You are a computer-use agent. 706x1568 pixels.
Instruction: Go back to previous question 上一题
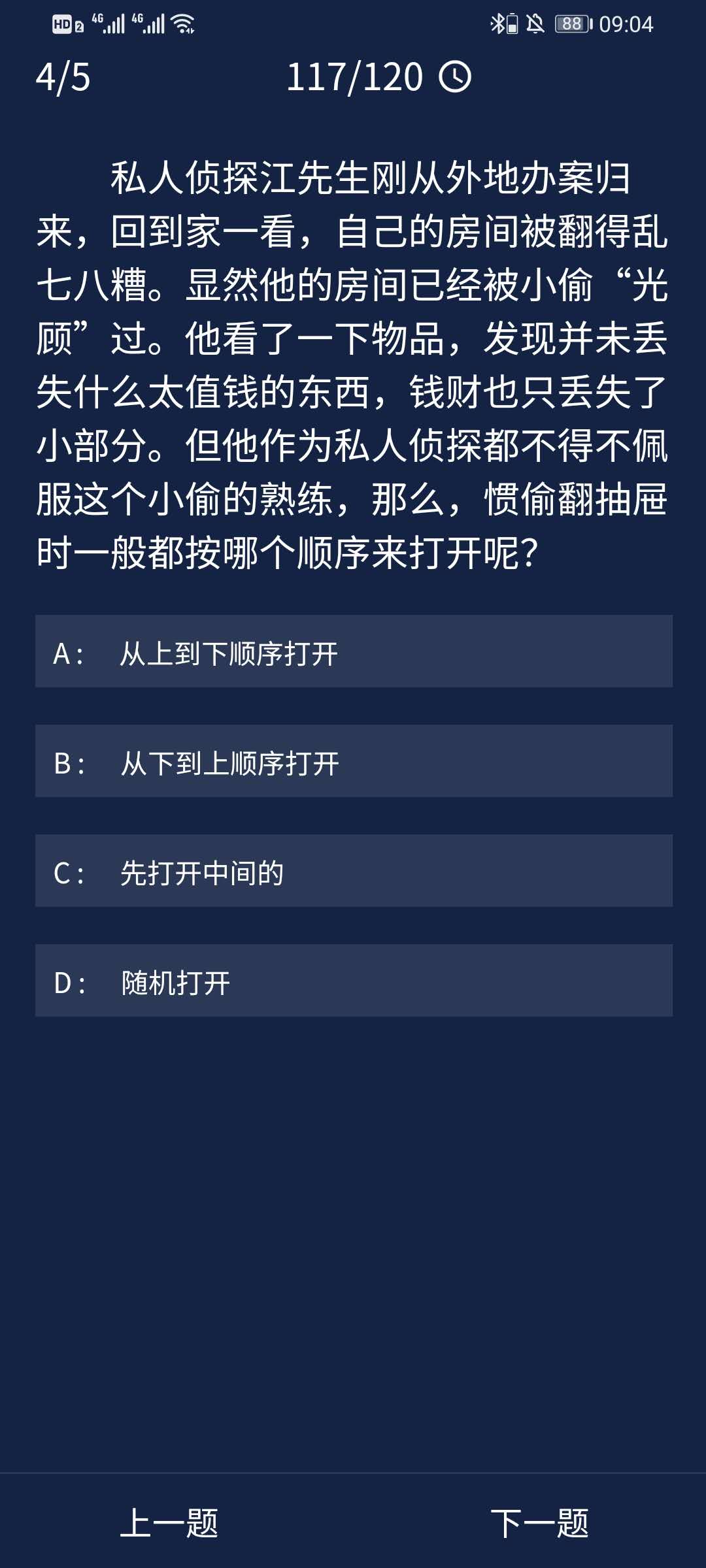169,1523
